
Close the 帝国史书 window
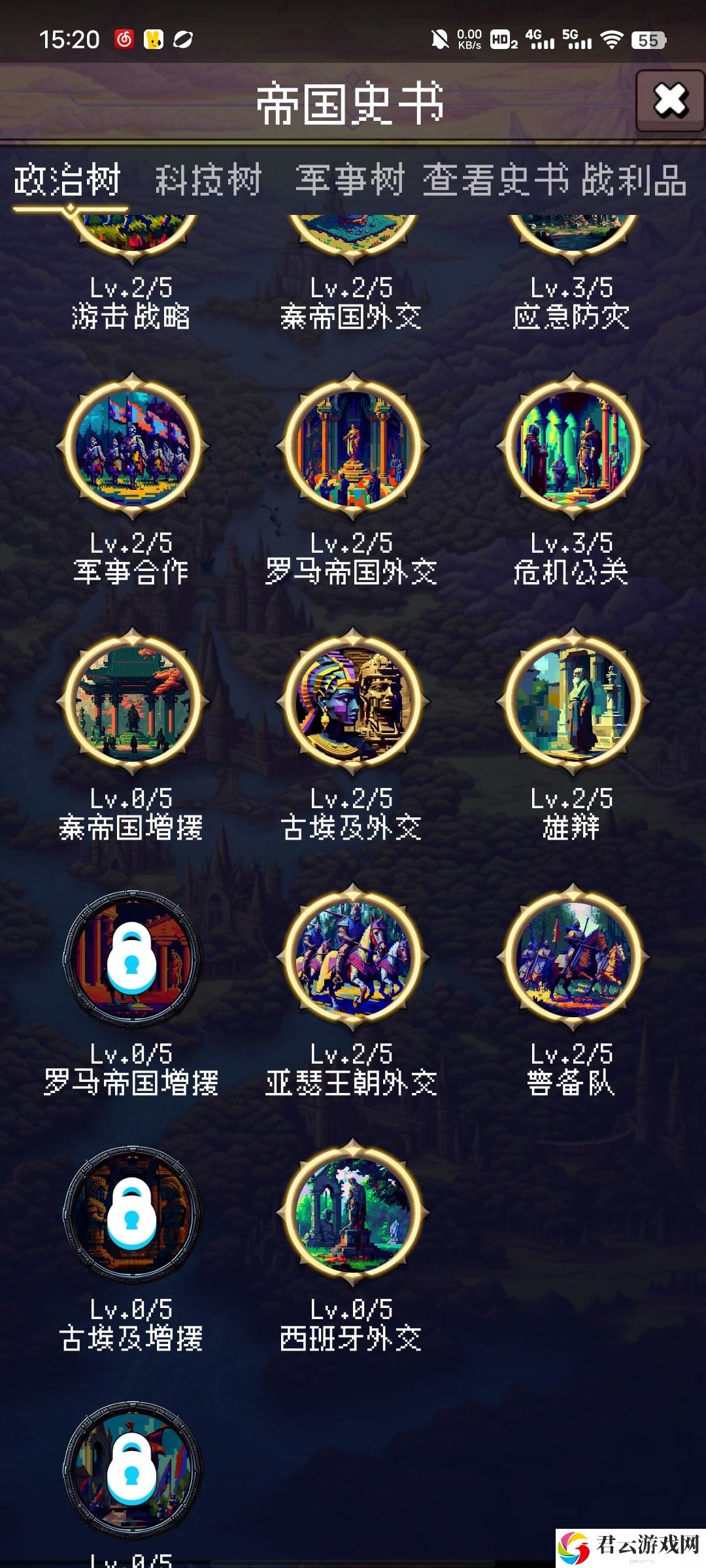click(x=670, y=101)
